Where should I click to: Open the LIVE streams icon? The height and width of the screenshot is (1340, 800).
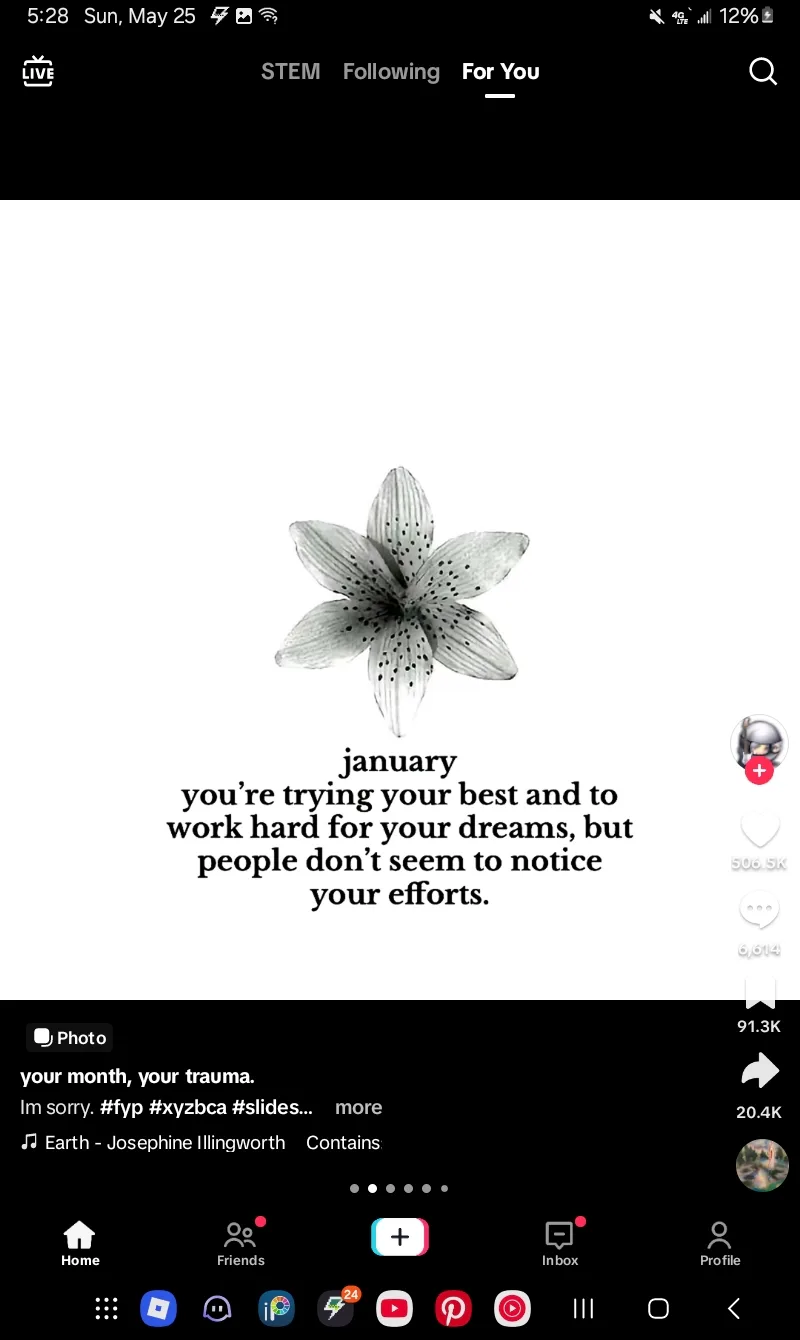38,72
